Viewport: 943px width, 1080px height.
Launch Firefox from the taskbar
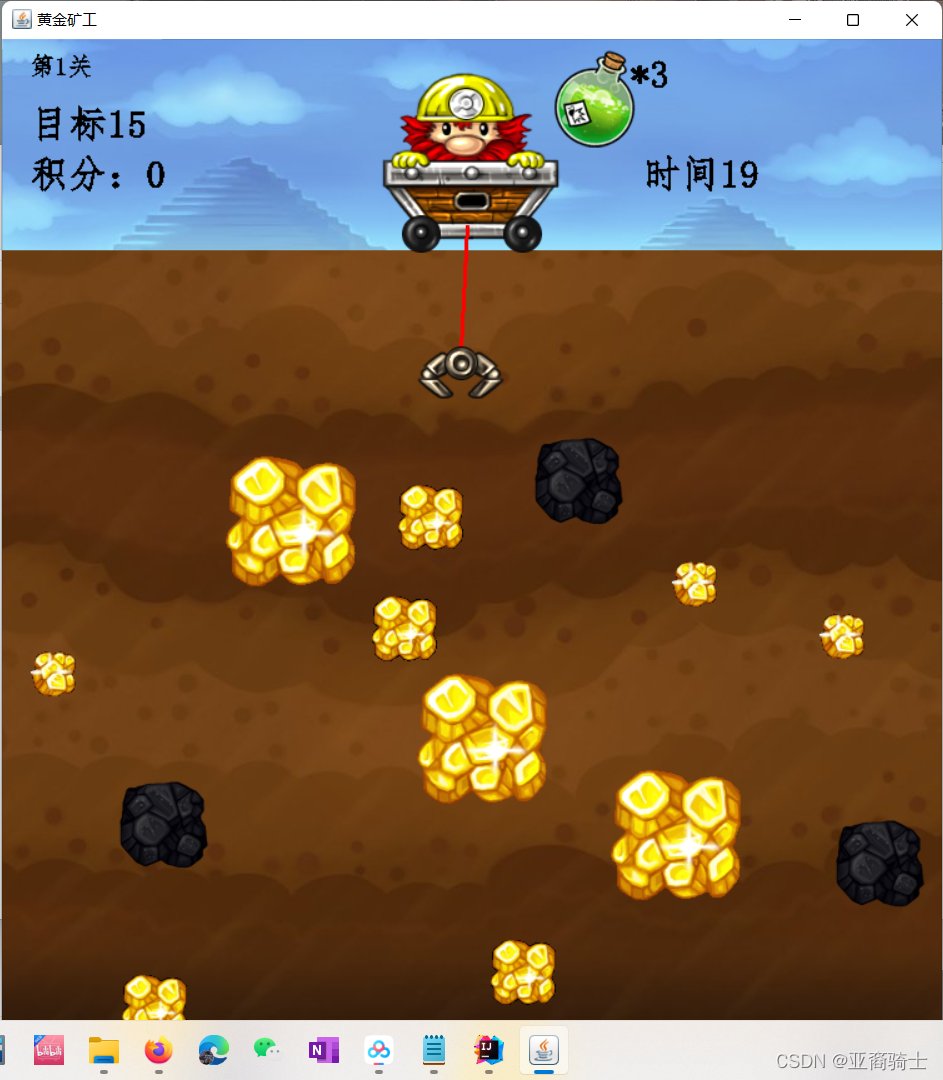158,1050
